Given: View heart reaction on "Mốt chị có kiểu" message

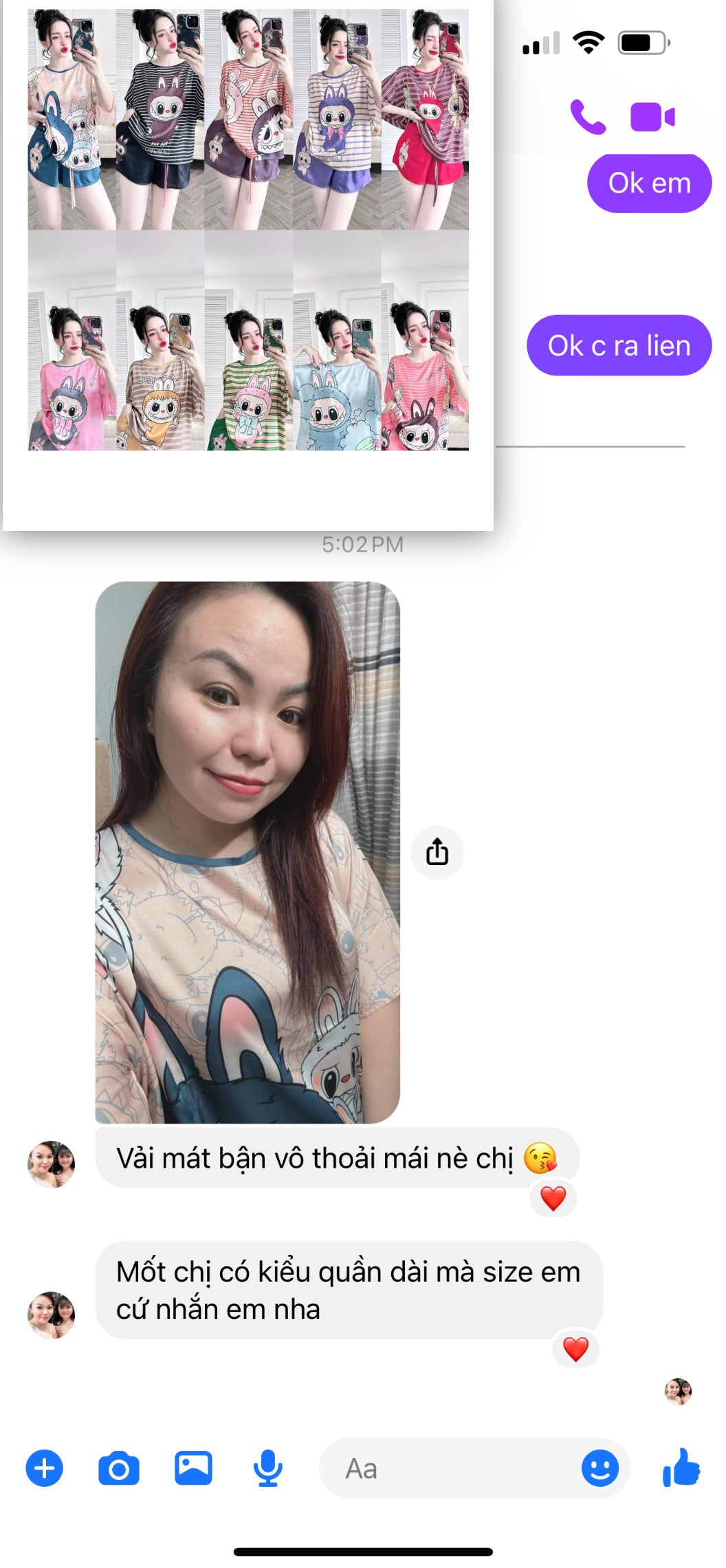Looking at the screenshot, I should (575, 1349).
